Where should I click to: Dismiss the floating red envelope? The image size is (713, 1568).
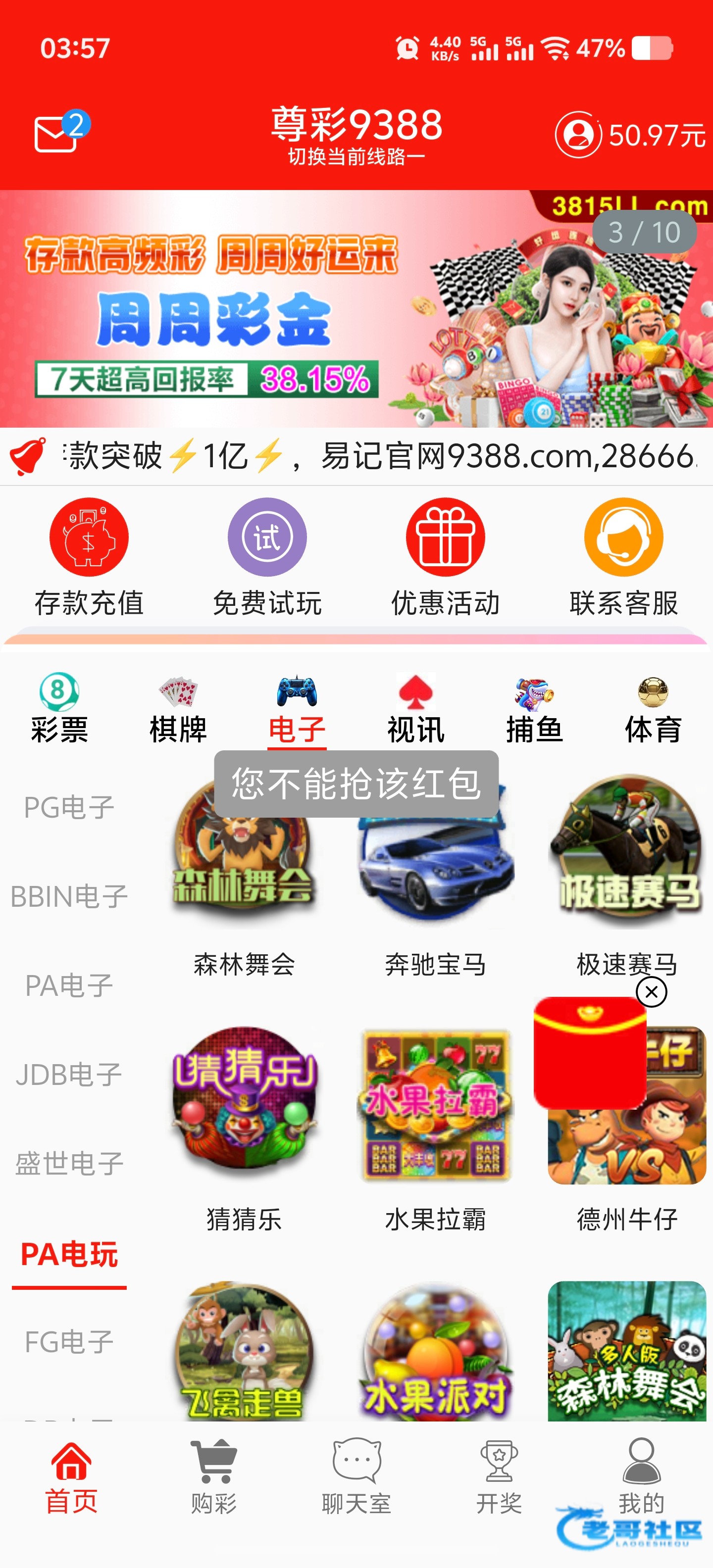(652, 992)
